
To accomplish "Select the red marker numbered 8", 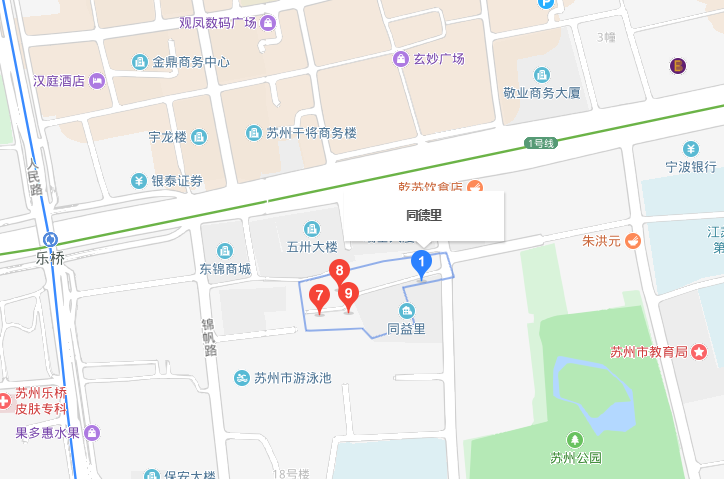I will tap(340, 271).
